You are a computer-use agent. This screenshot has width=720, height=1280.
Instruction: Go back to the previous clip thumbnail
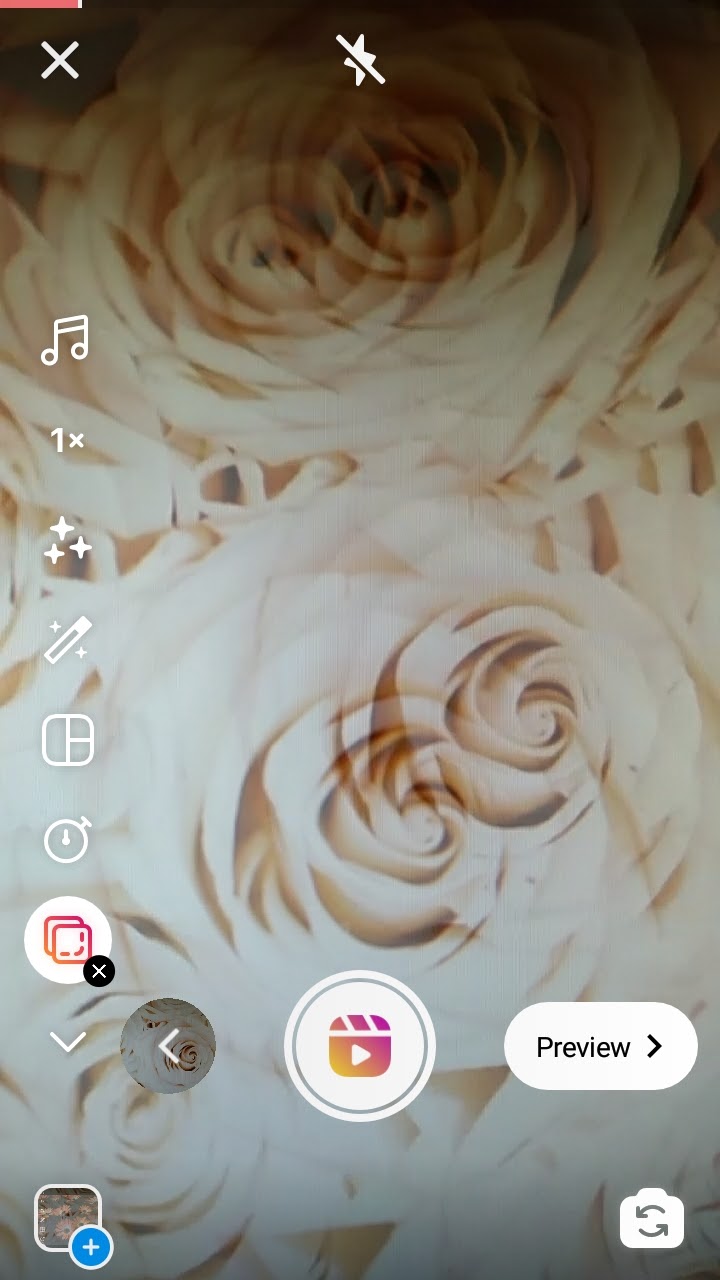pyautogui.click(x=168, y=1046)
